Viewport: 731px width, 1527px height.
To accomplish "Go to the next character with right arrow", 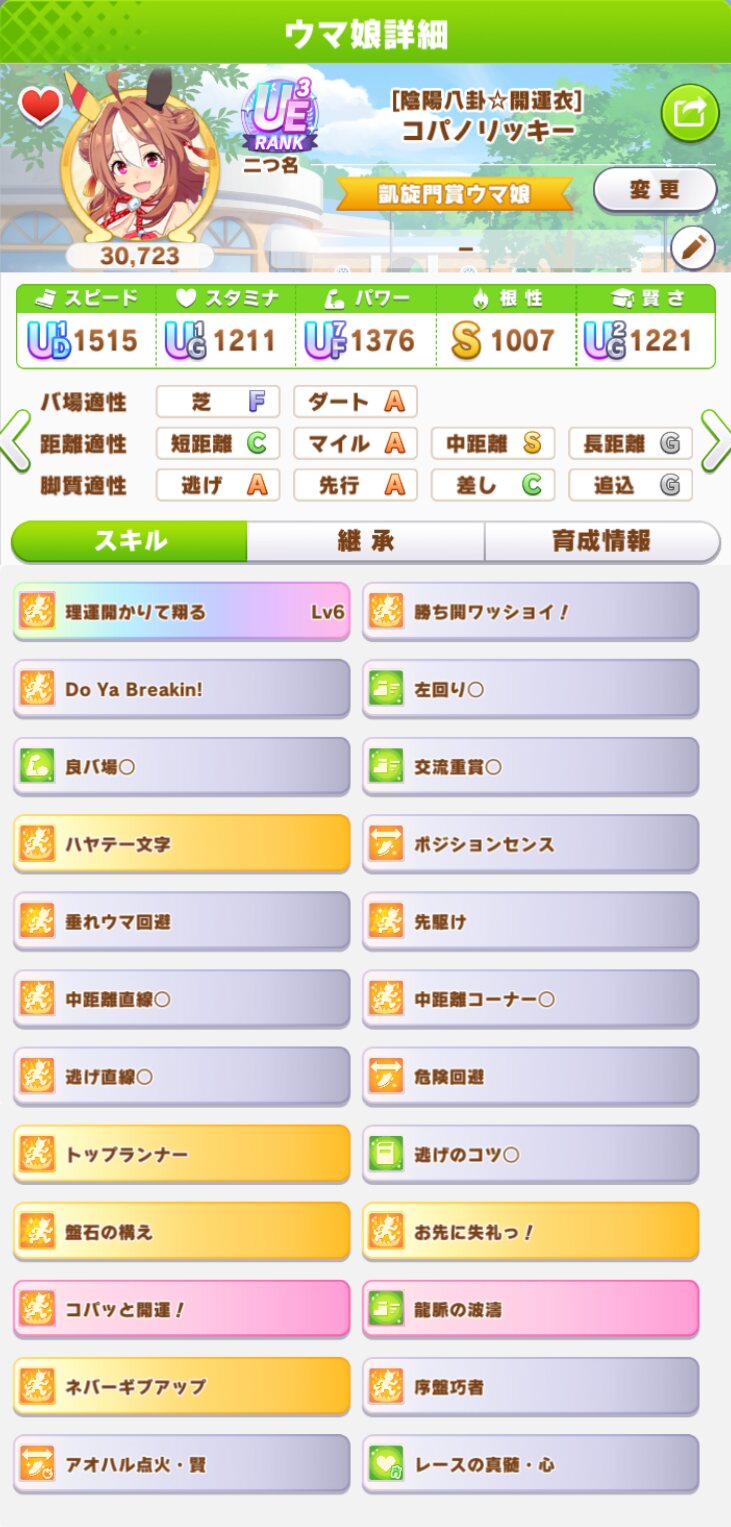I will [x=715, y=442].
